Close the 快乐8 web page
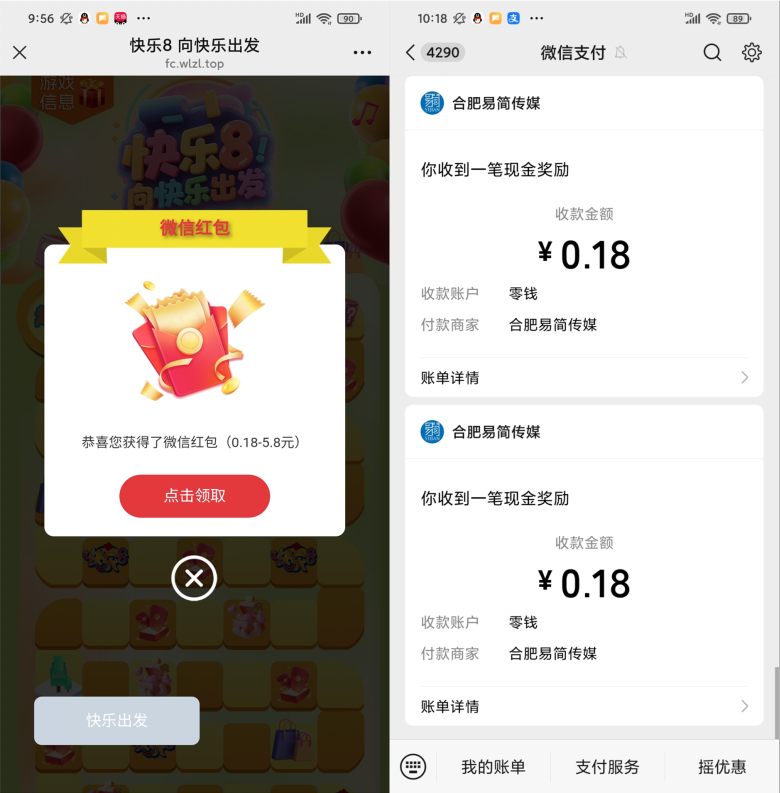The image size is (780, 793). pos(20,53)
